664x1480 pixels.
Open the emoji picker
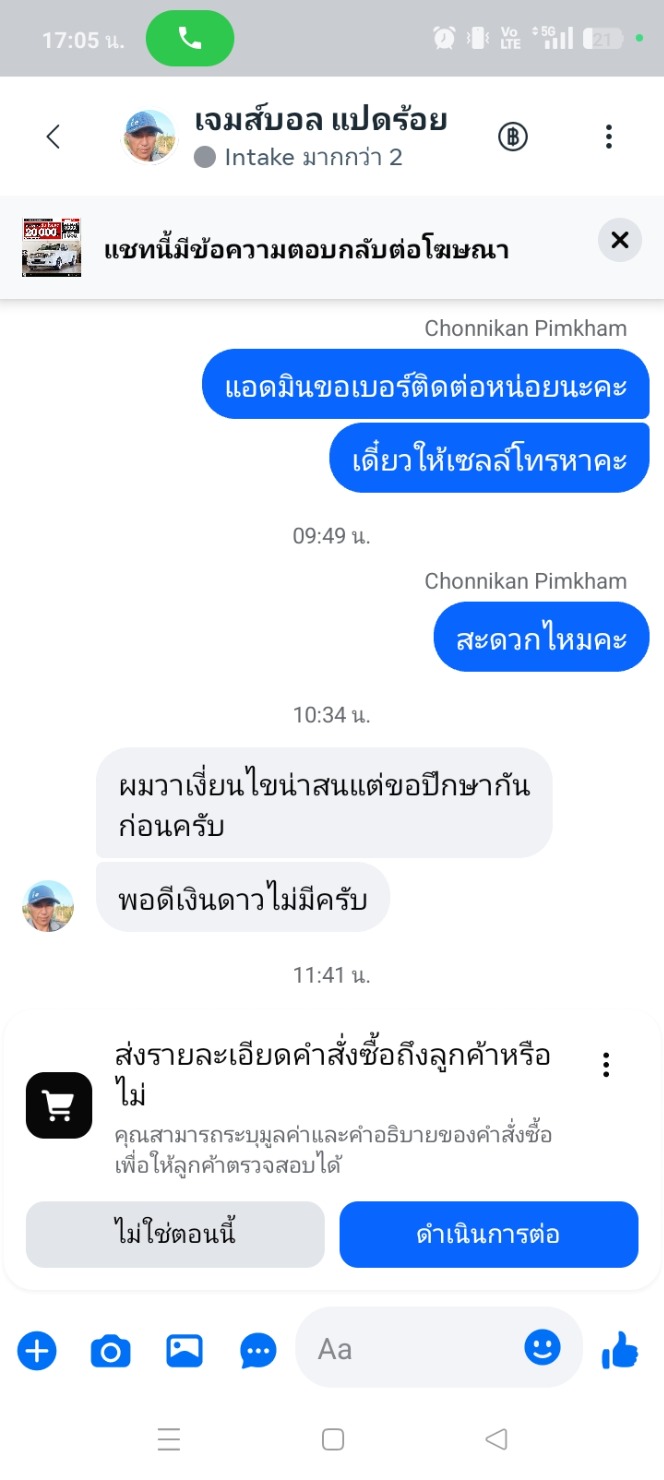pyautogui.click(x=543, y=1348)
